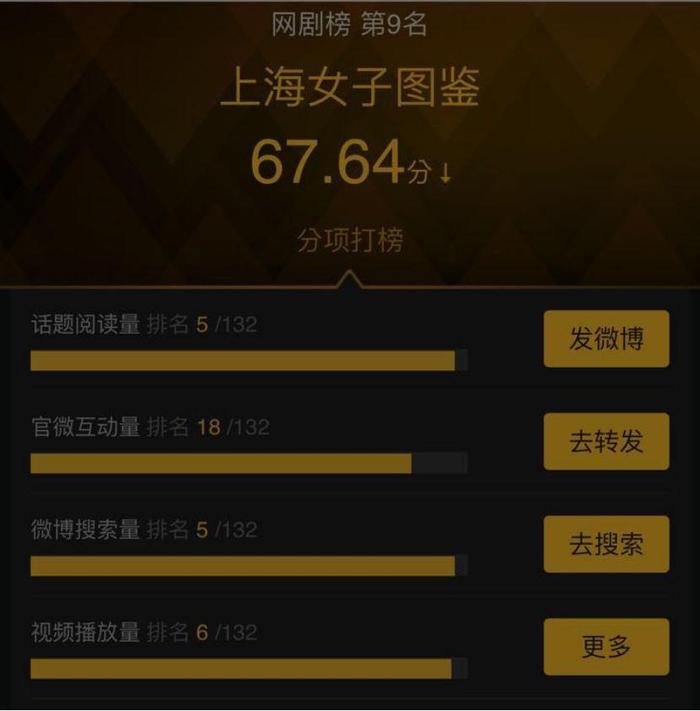Open 更多 for video playback
Screen dimensions: 700x711
606,647
